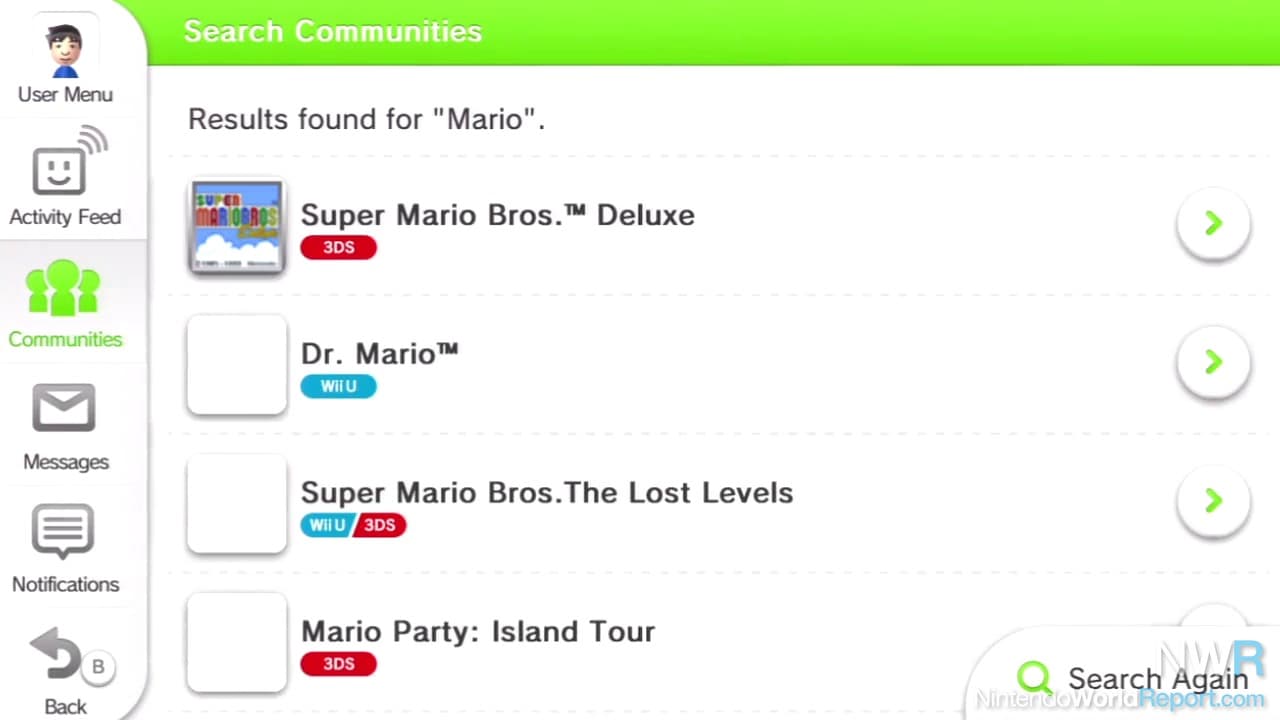Open the User Menu

click(65, 61)
